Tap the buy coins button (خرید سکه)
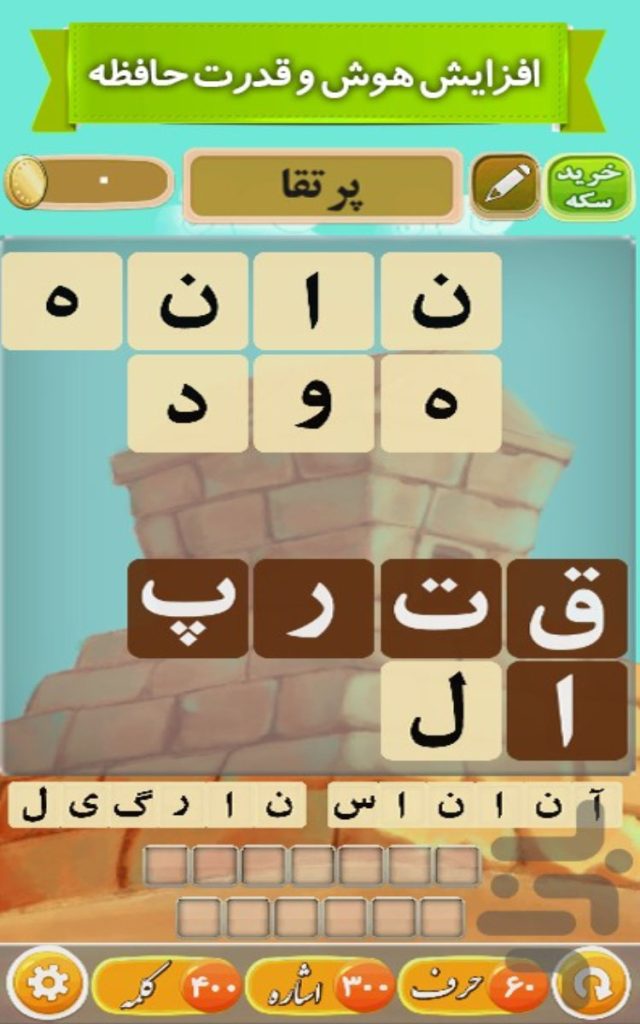The width and height of the screenshot is (640, 1024). (x=589, y=185)
